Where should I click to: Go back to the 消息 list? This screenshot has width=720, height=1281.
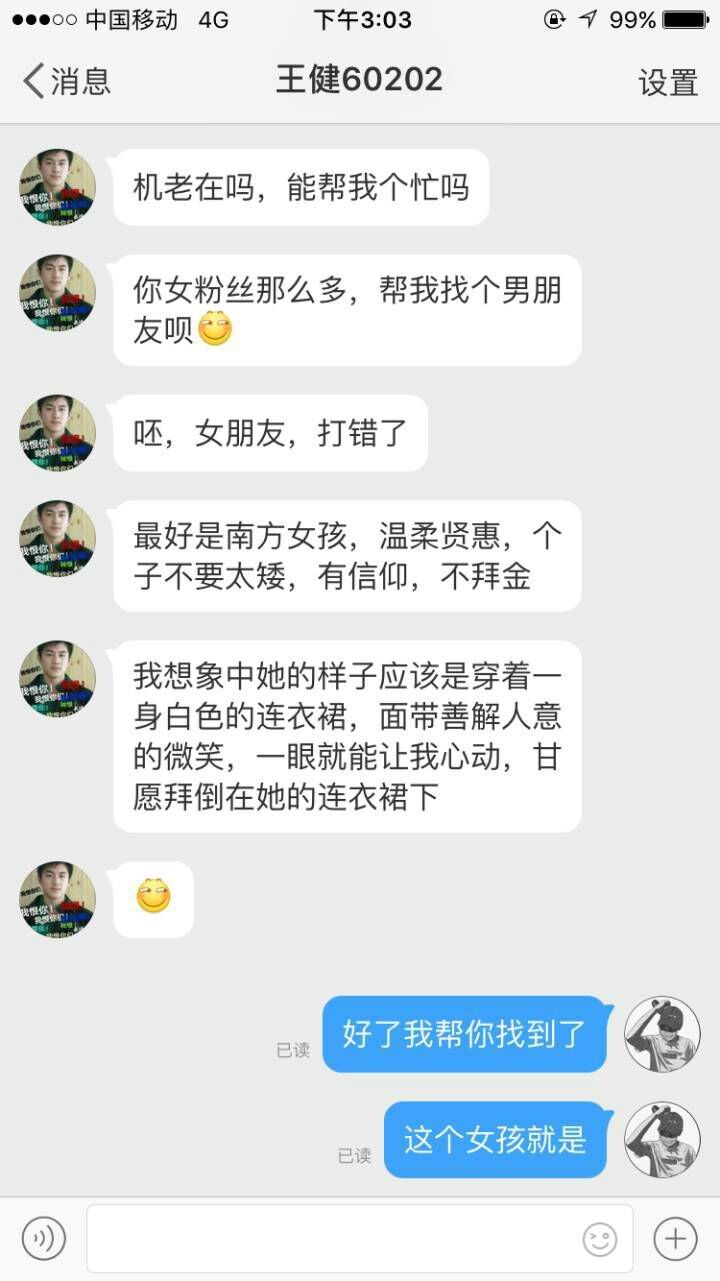coord(66,81)
